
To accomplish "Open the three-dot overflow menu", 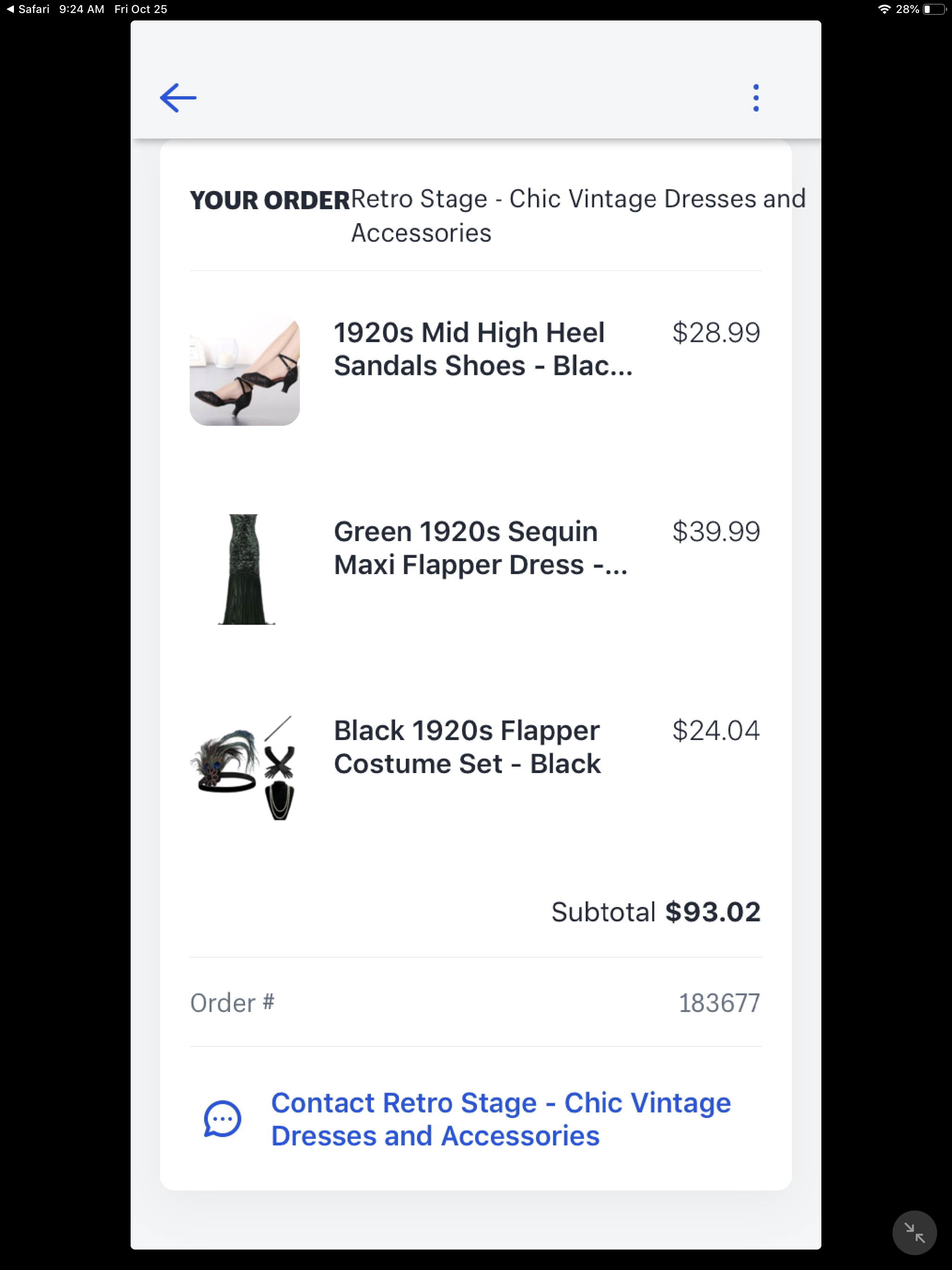I will point(756,98).
